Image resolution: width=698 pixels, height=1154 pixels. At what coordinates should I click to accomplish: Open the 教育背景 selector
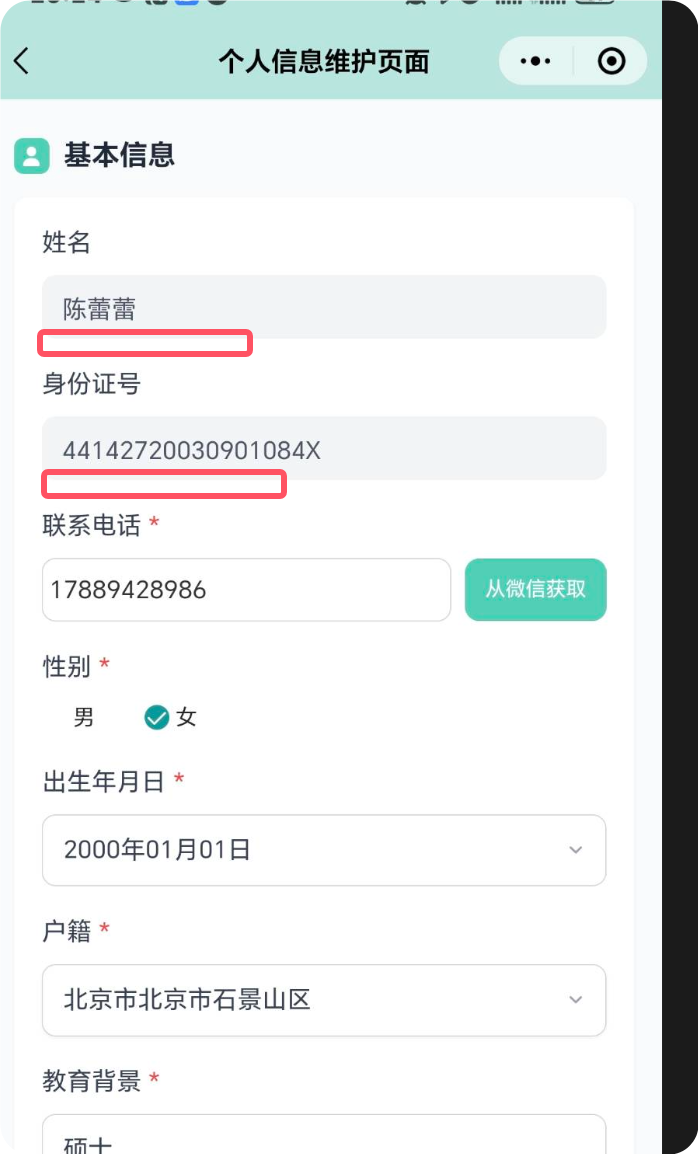(323, 1138)
